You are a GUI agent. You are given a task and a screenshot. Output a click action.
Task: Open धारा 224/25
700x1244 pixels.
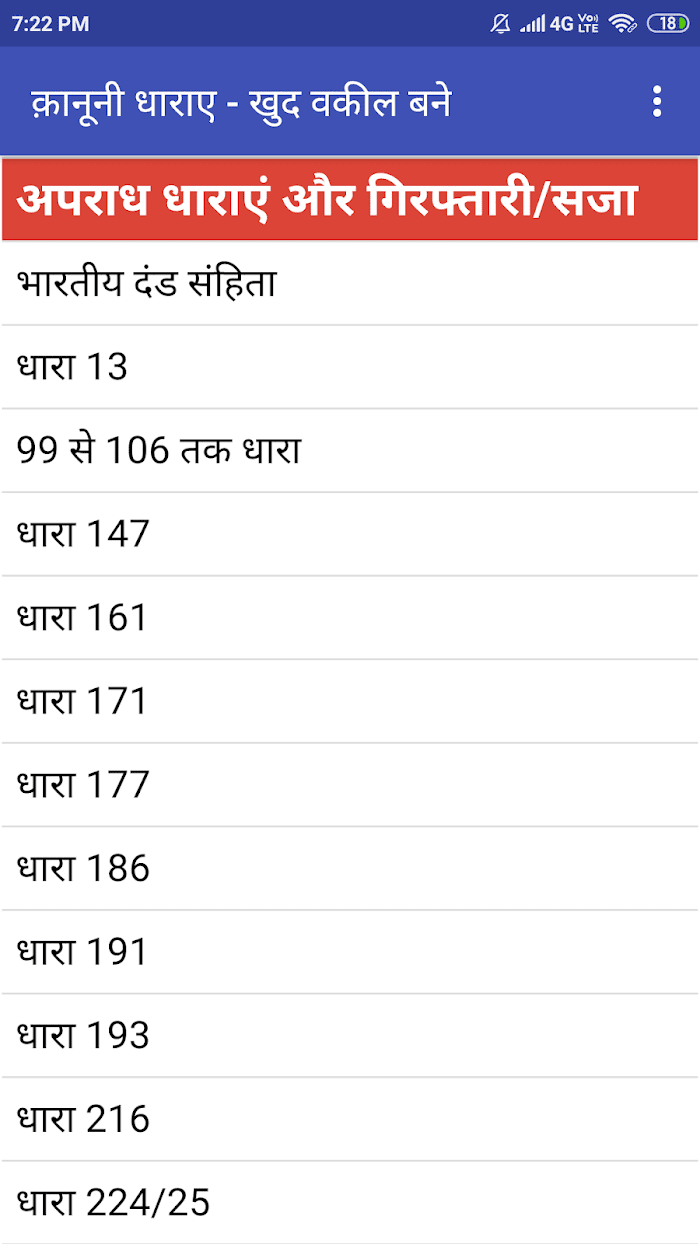click(350, 1203)
